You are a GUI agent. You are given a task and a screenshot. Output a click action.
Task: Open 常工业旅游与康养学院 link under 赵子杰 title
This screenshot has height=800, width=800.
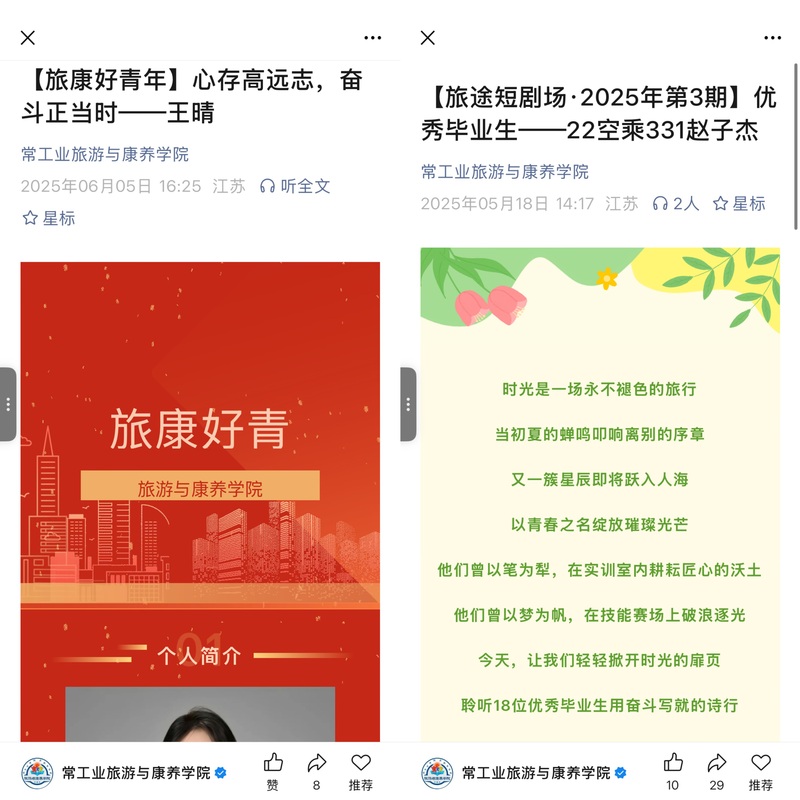pos(505,172)
